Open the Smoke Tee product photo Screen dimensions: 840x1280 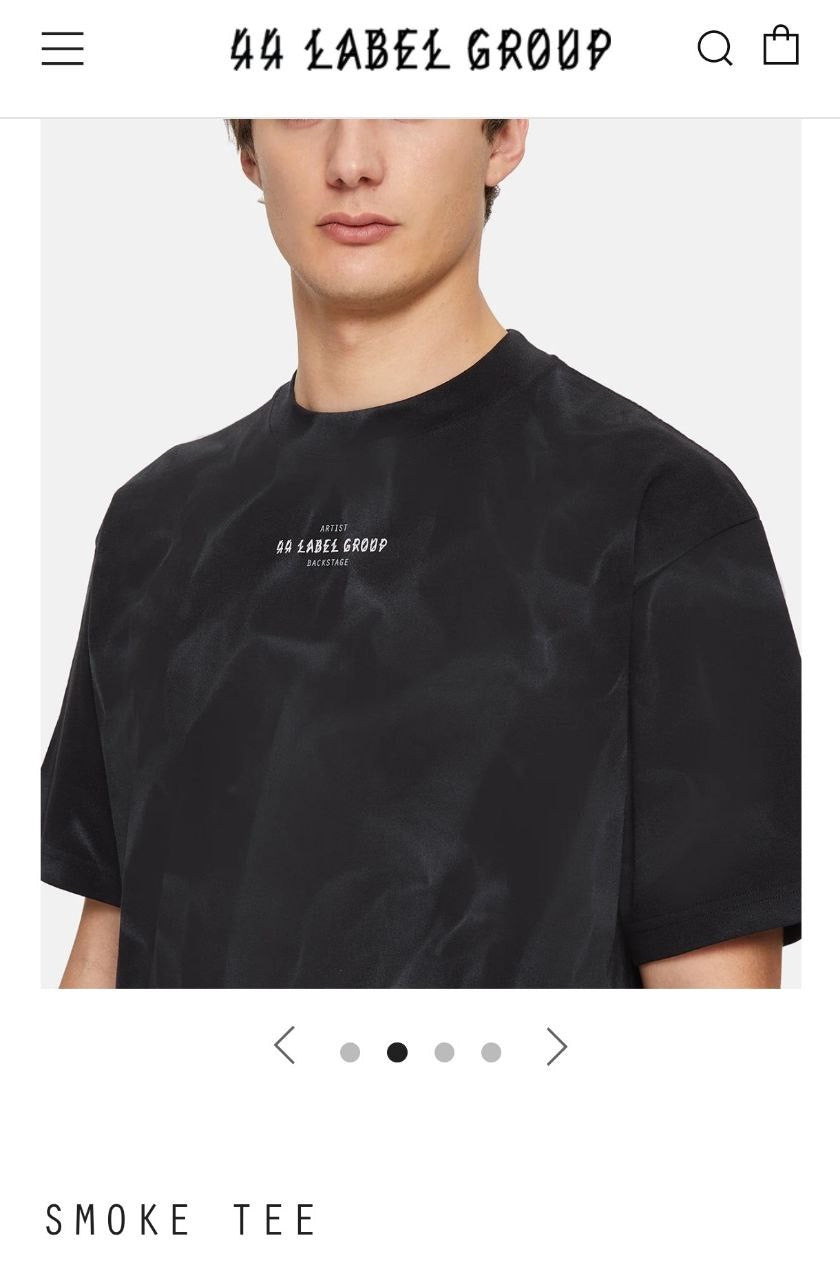tap(420, 553)
